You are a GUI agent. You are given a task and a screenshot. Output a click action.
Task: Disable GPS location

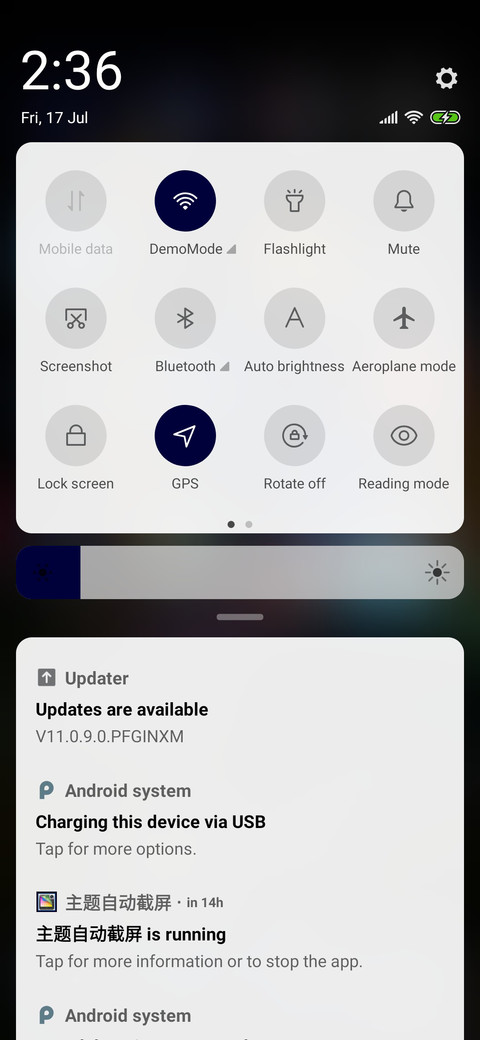(185, 436)
